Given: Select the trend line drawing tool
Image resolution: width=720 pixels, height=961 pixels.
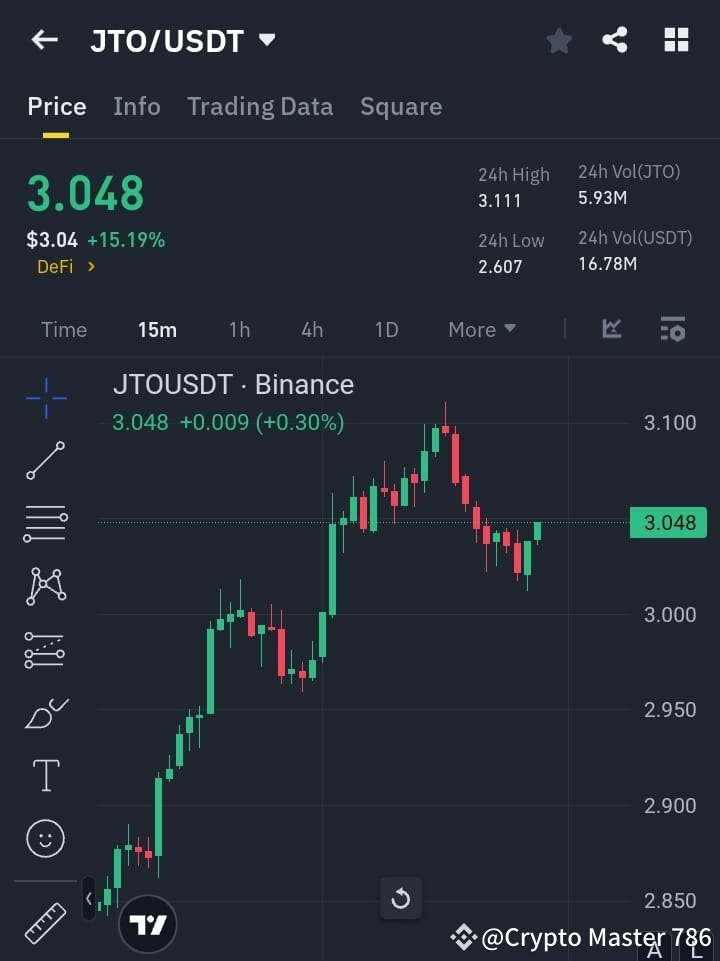Looking at the screenshot, I should coord(44,461).
